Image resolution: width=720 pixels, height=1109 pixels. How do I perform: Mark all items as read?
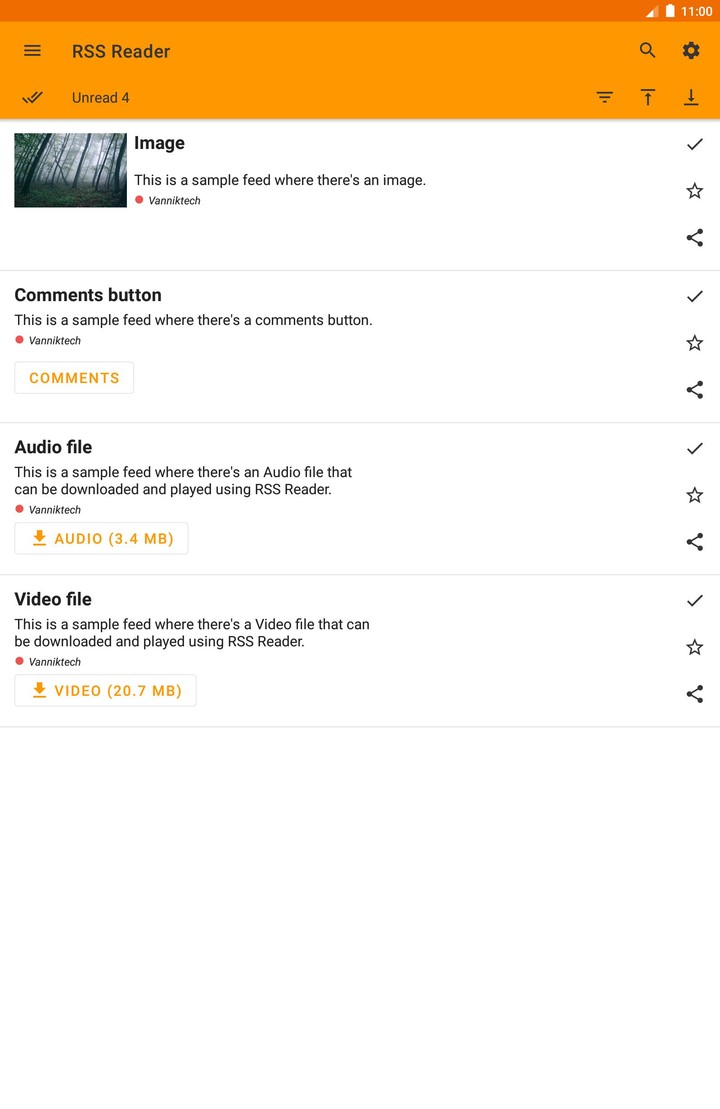click(32, 98)
